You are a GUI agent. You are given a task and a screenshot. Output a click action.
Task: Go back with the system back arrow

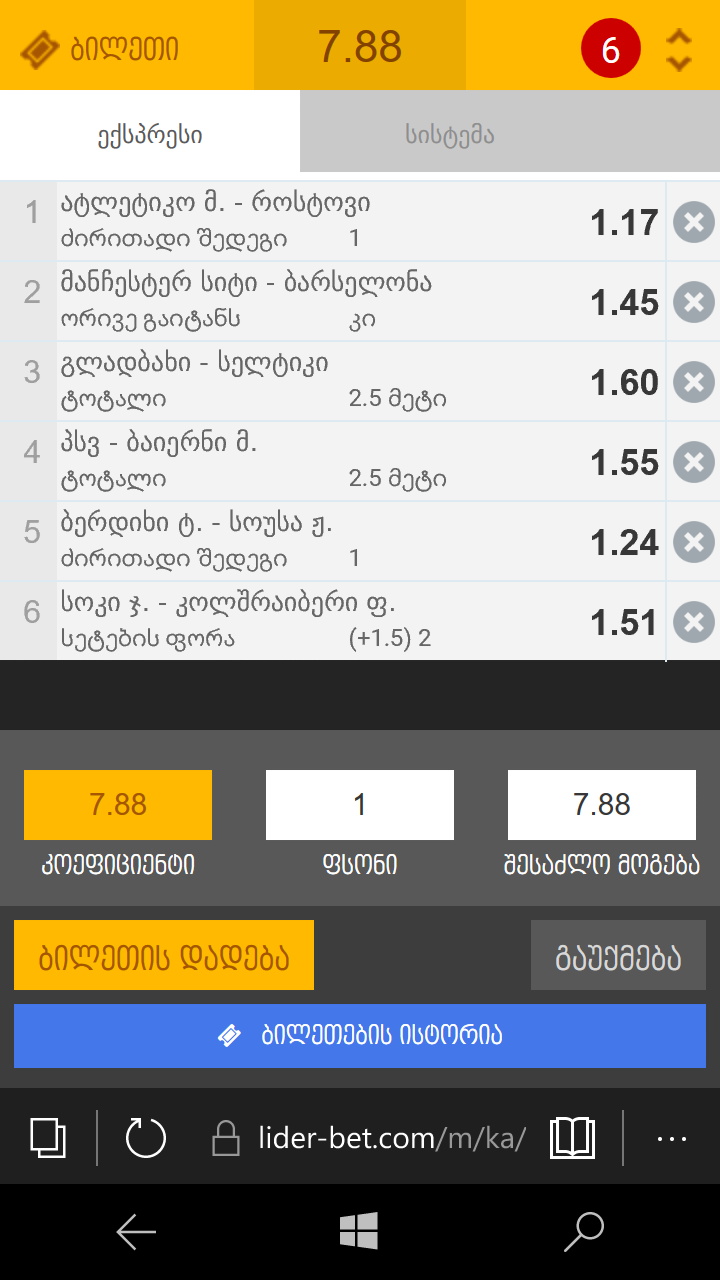[x=136, y=1232]
